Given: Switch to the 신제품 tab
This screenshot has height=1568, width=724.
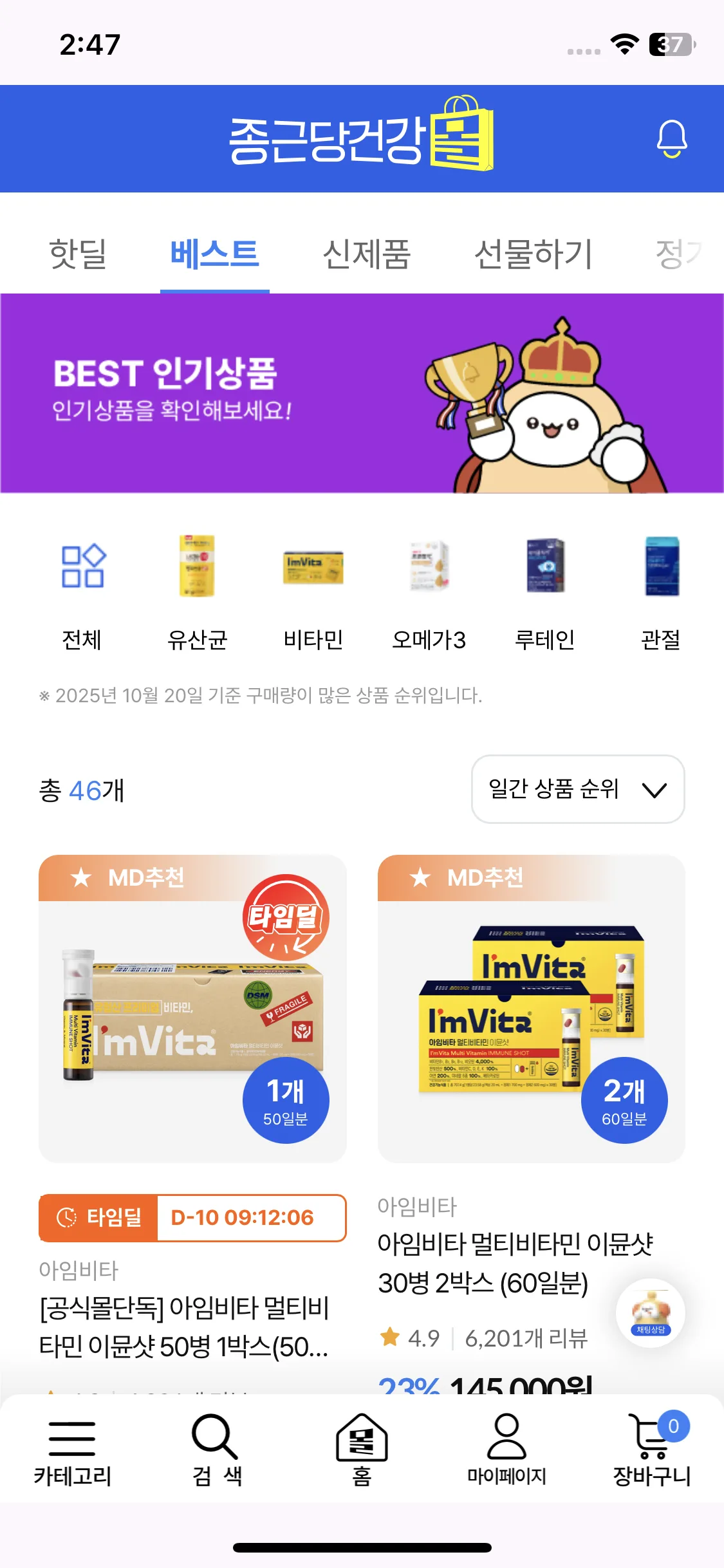Looking at the screenshot, I should point(366,254).
